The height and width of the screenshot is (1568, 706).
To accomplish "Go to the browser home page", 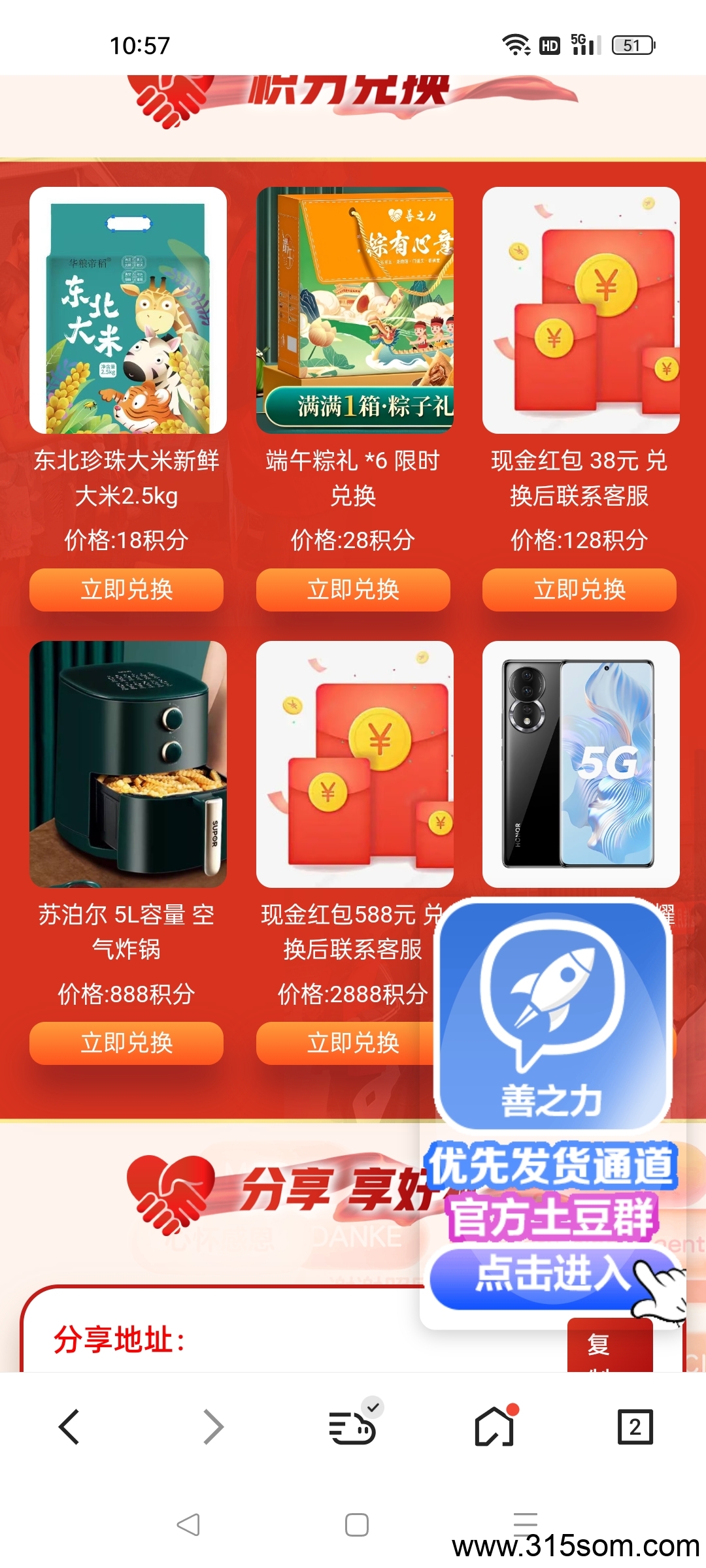I will click(x=495, y=1426).
